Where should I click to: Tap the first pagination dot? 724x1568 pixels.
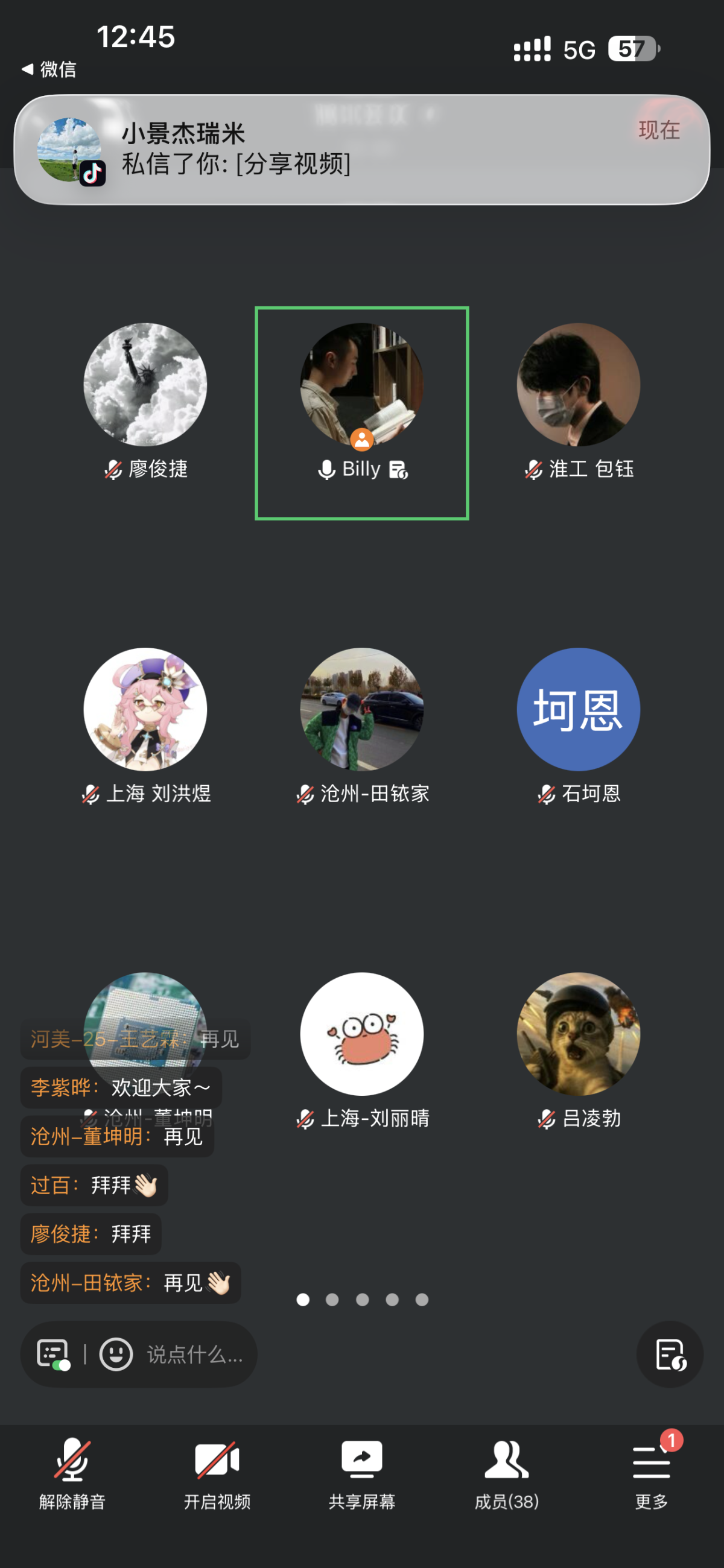pos(302,1300)
